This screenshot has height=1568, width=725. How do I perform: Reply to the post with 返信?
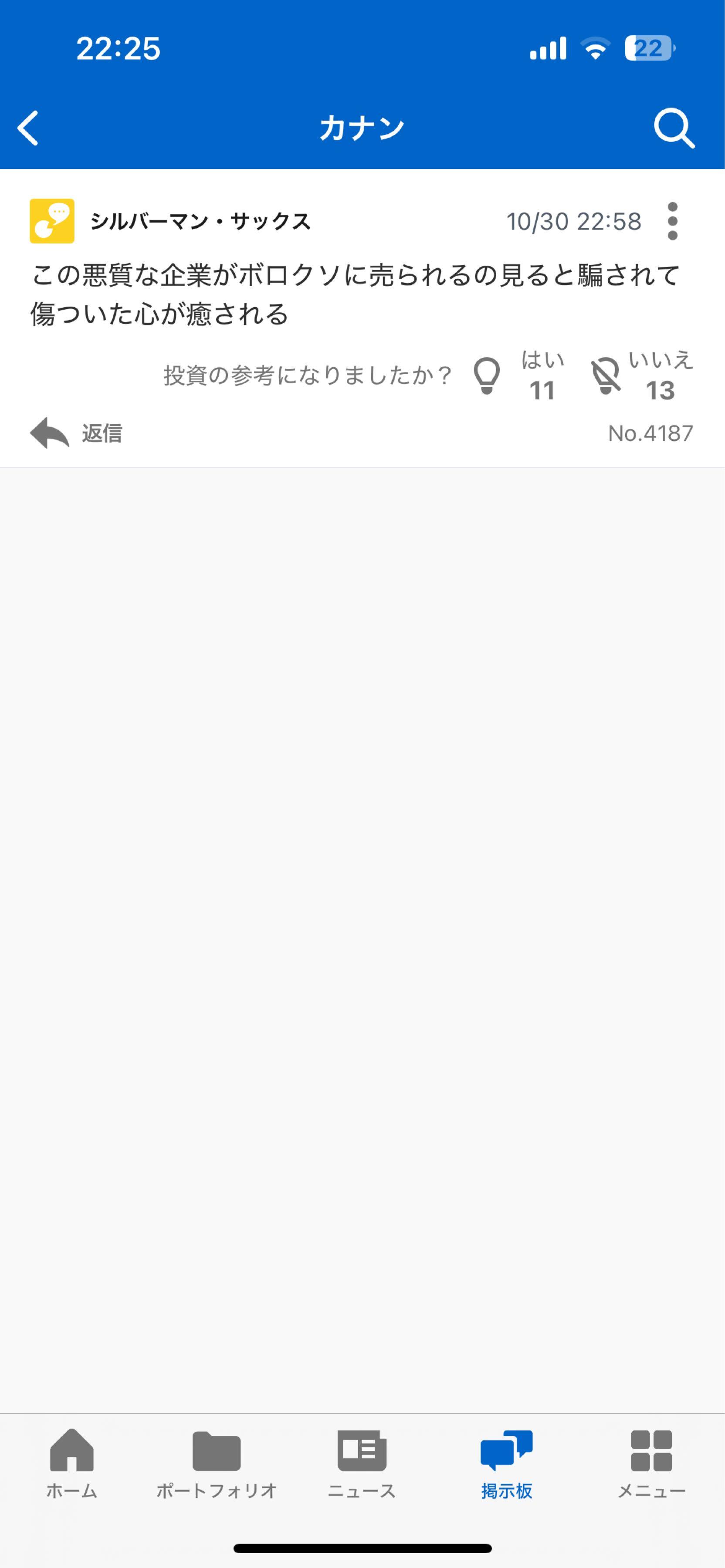coord(77,433)
